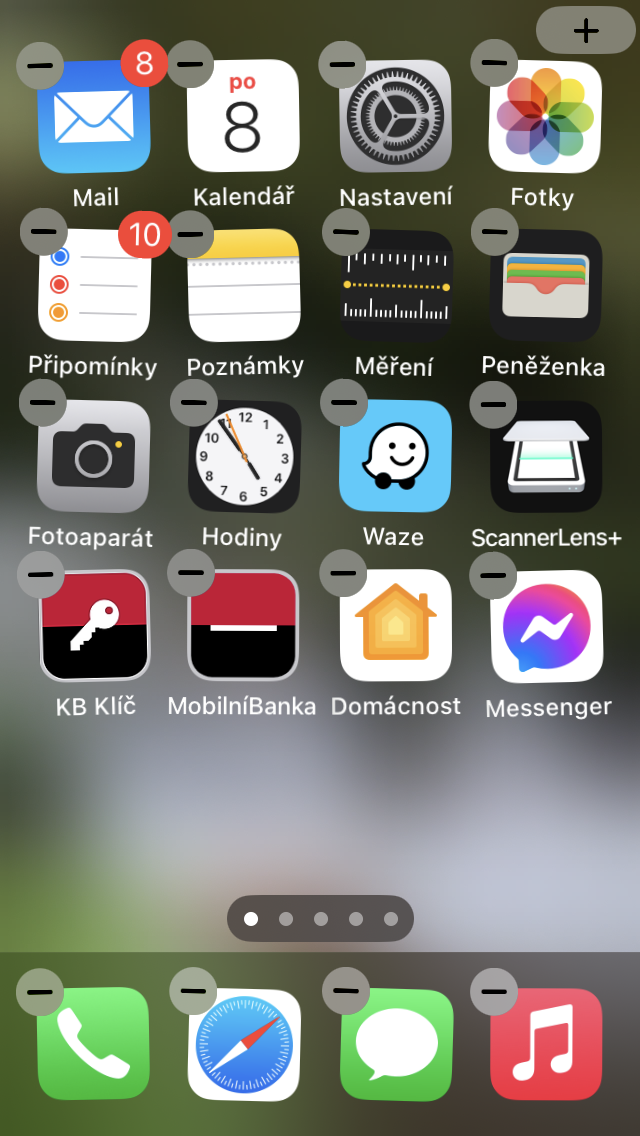Launch the MobilníBanka app

coord(244,626)
